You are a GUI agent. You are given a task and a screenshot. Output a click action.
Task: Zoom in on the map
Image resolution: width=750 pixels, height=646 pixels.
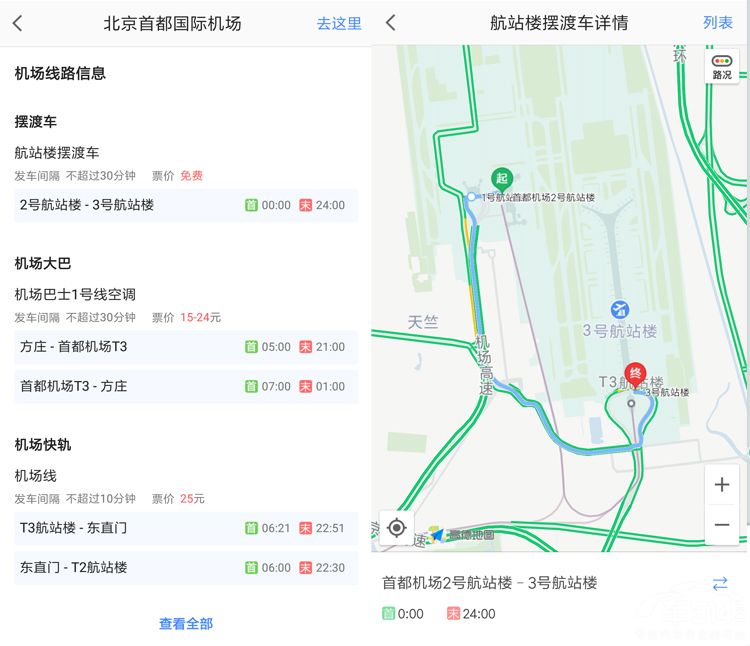pos(721,485)
